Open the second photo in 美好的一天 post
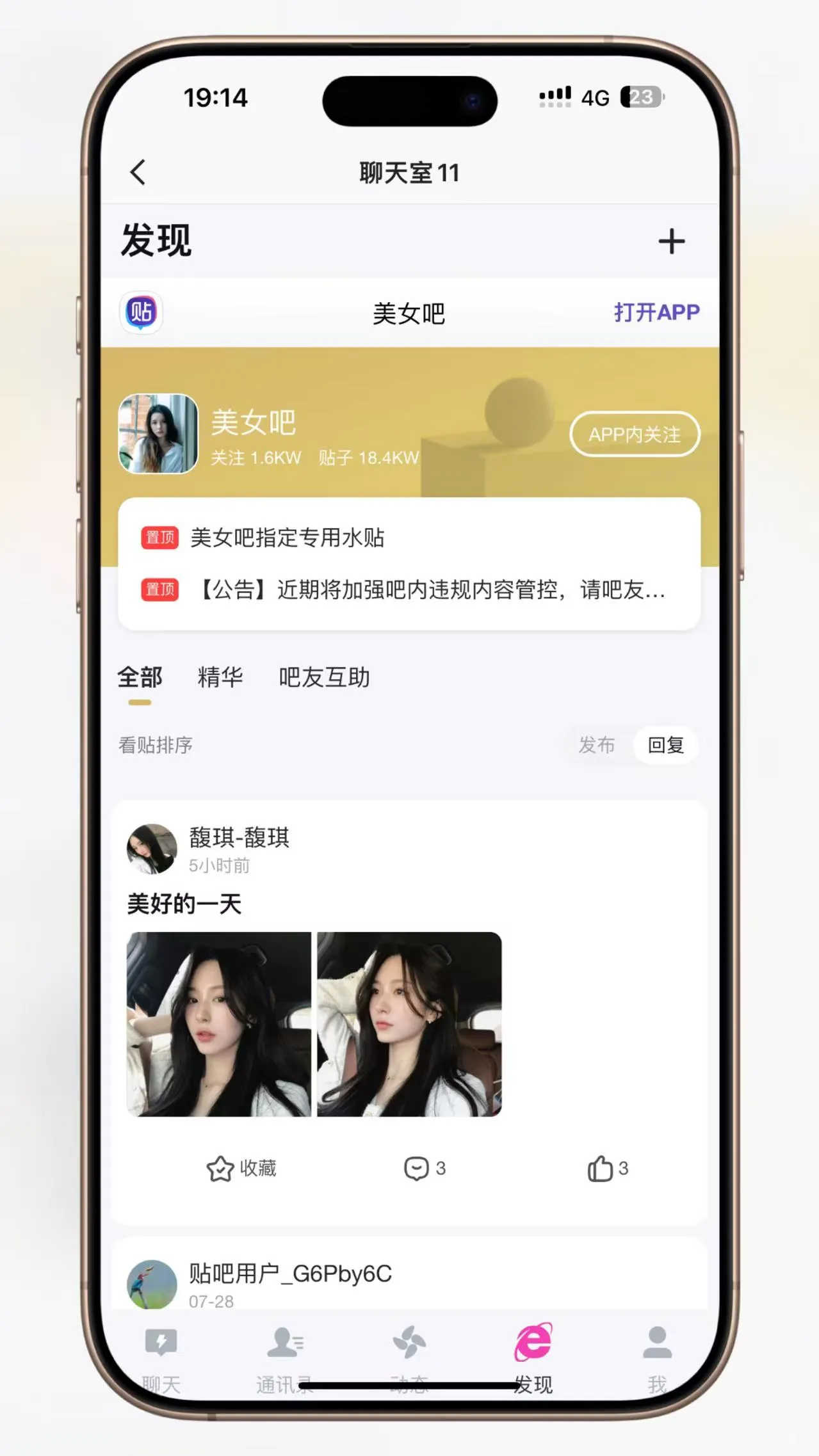This screenshot has height=1456, width=819. coord(409,1024)
